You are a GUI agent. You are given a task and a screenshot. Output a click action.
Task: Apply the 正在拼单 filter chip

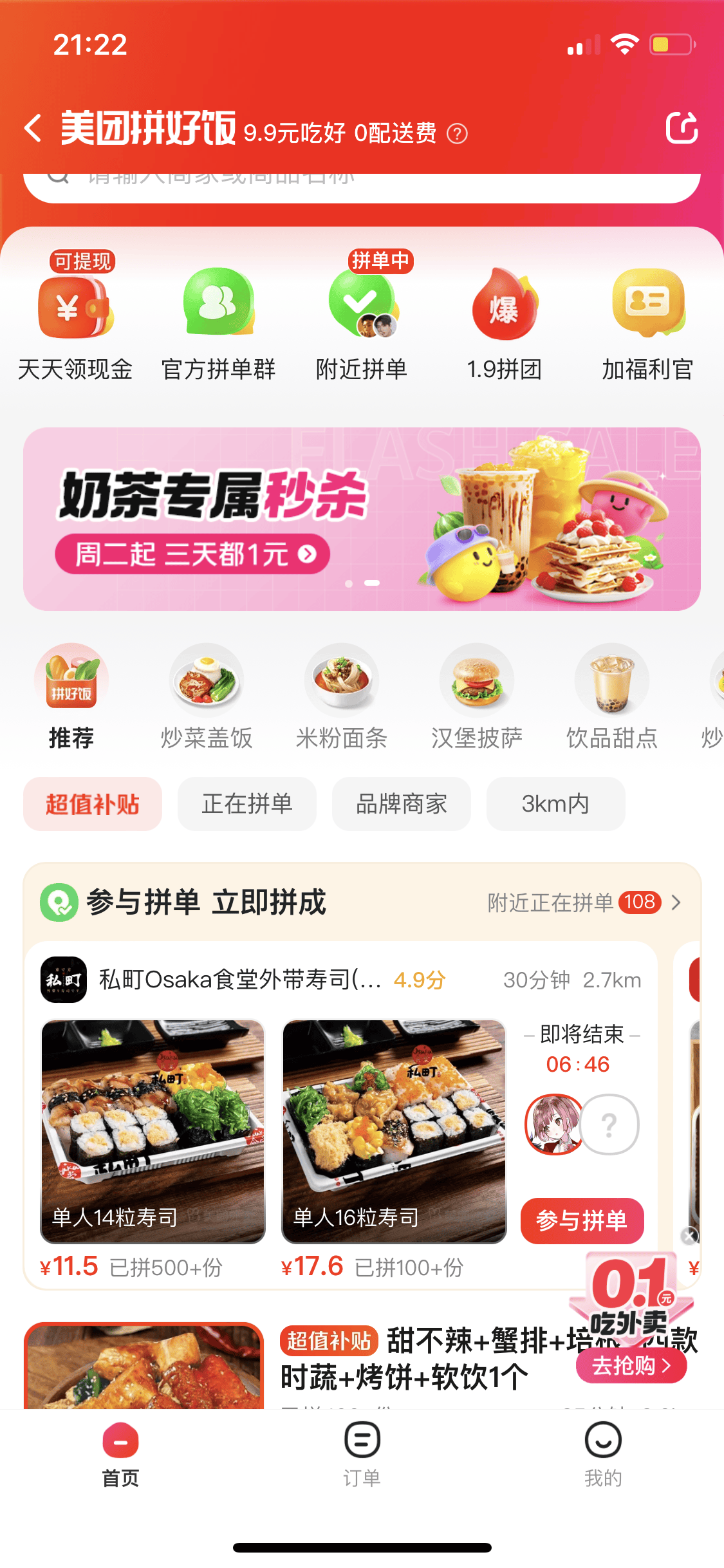point(247,804)
